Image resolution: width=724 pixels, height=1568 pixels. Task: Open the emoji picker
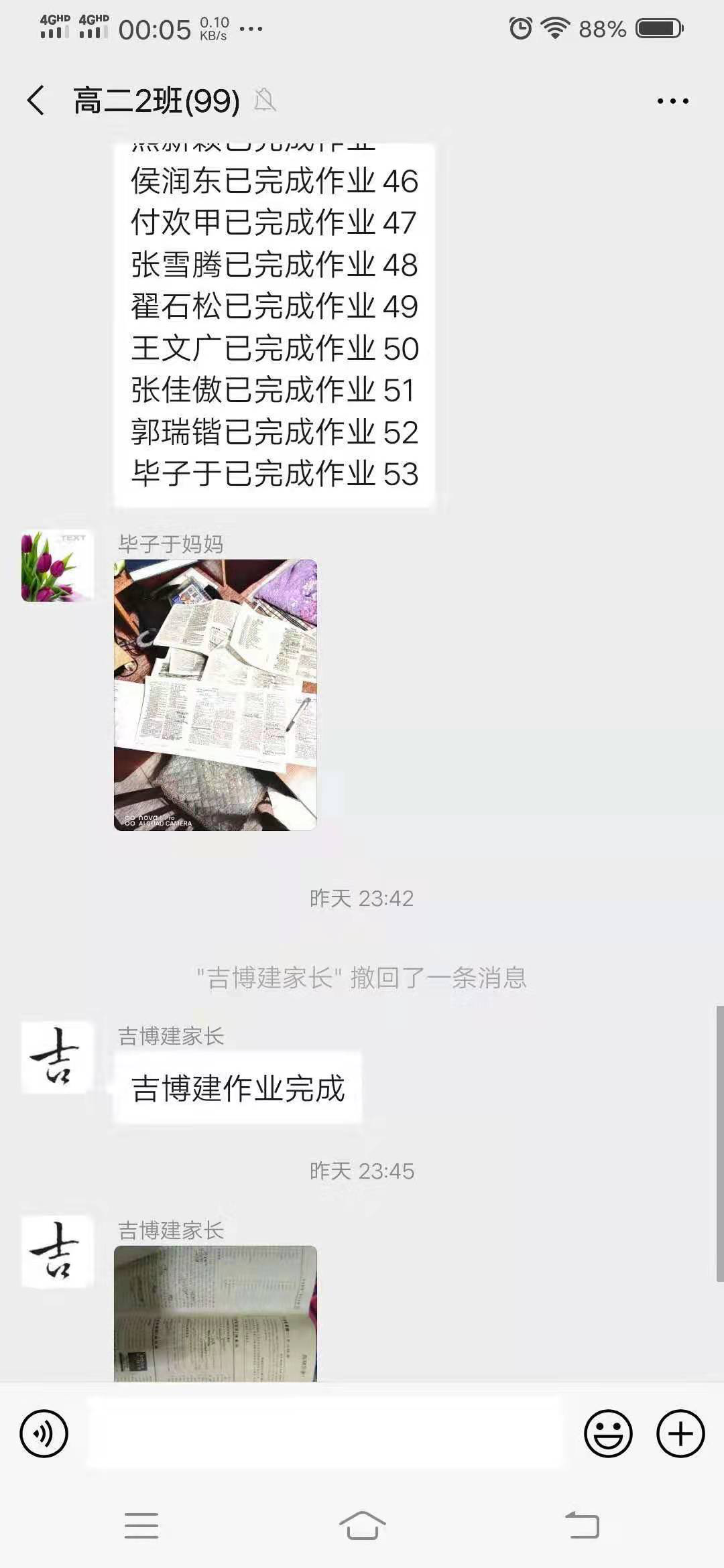[x=608, y=1433]
